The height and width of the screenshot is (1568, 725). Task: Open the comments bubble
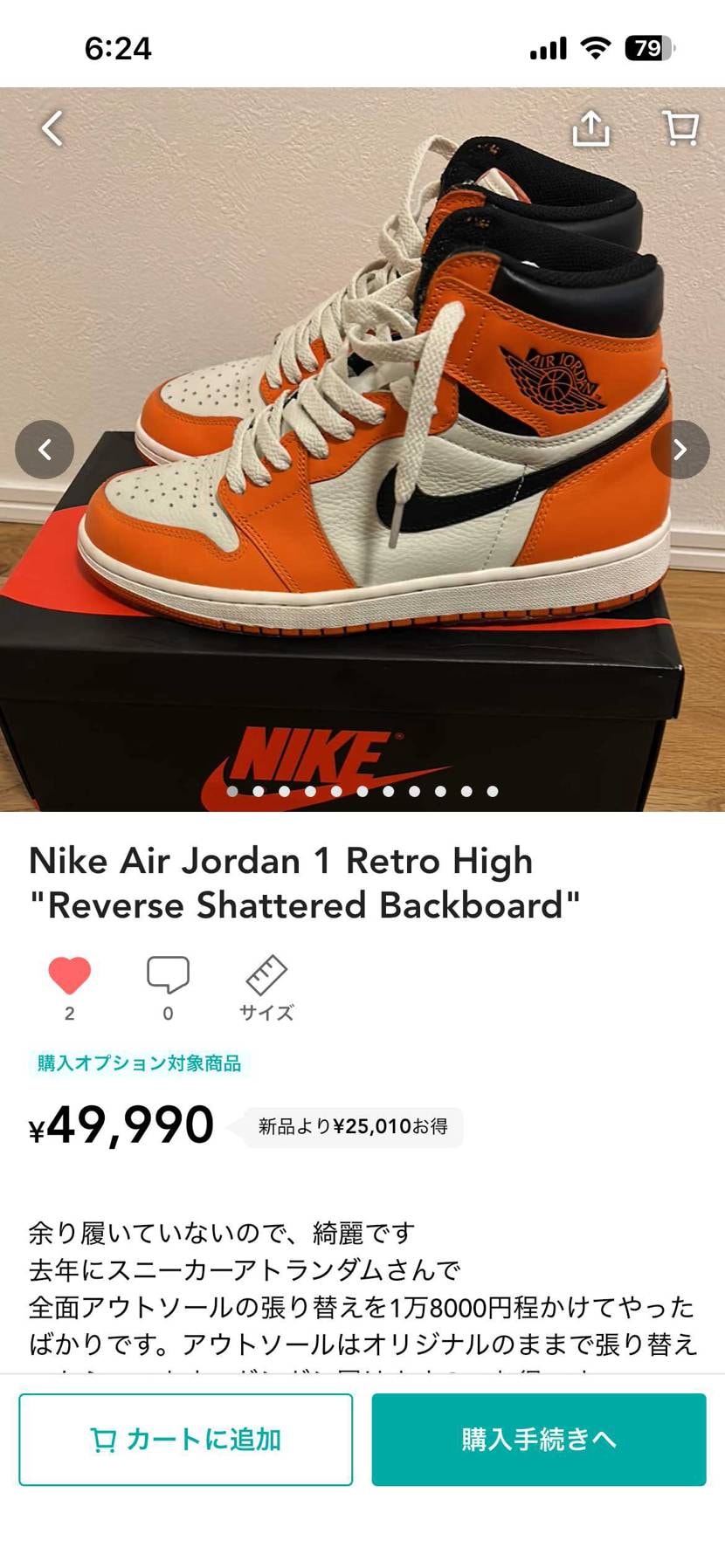(x=168, y=975)
